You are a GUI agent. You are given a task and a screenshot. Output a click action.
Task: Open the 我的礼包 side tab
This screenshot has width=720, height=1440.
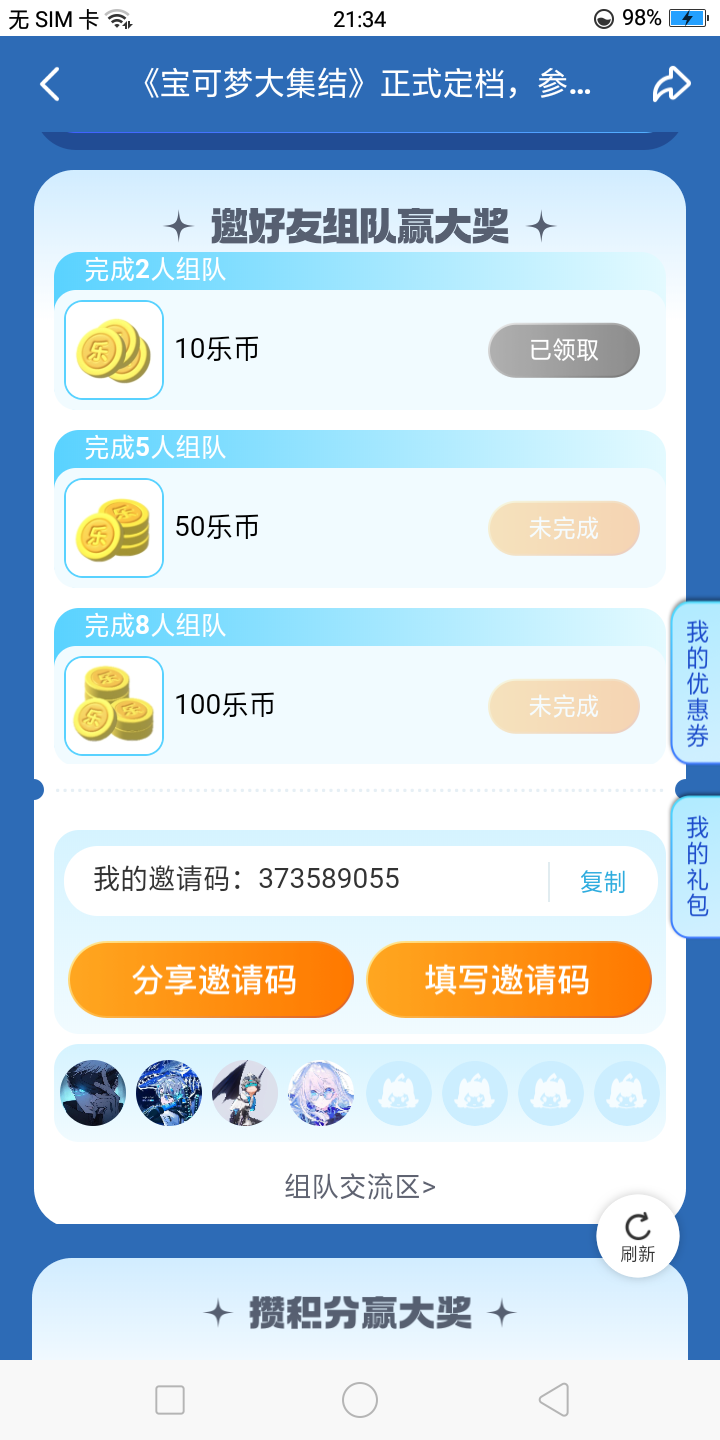pos(697,866)
